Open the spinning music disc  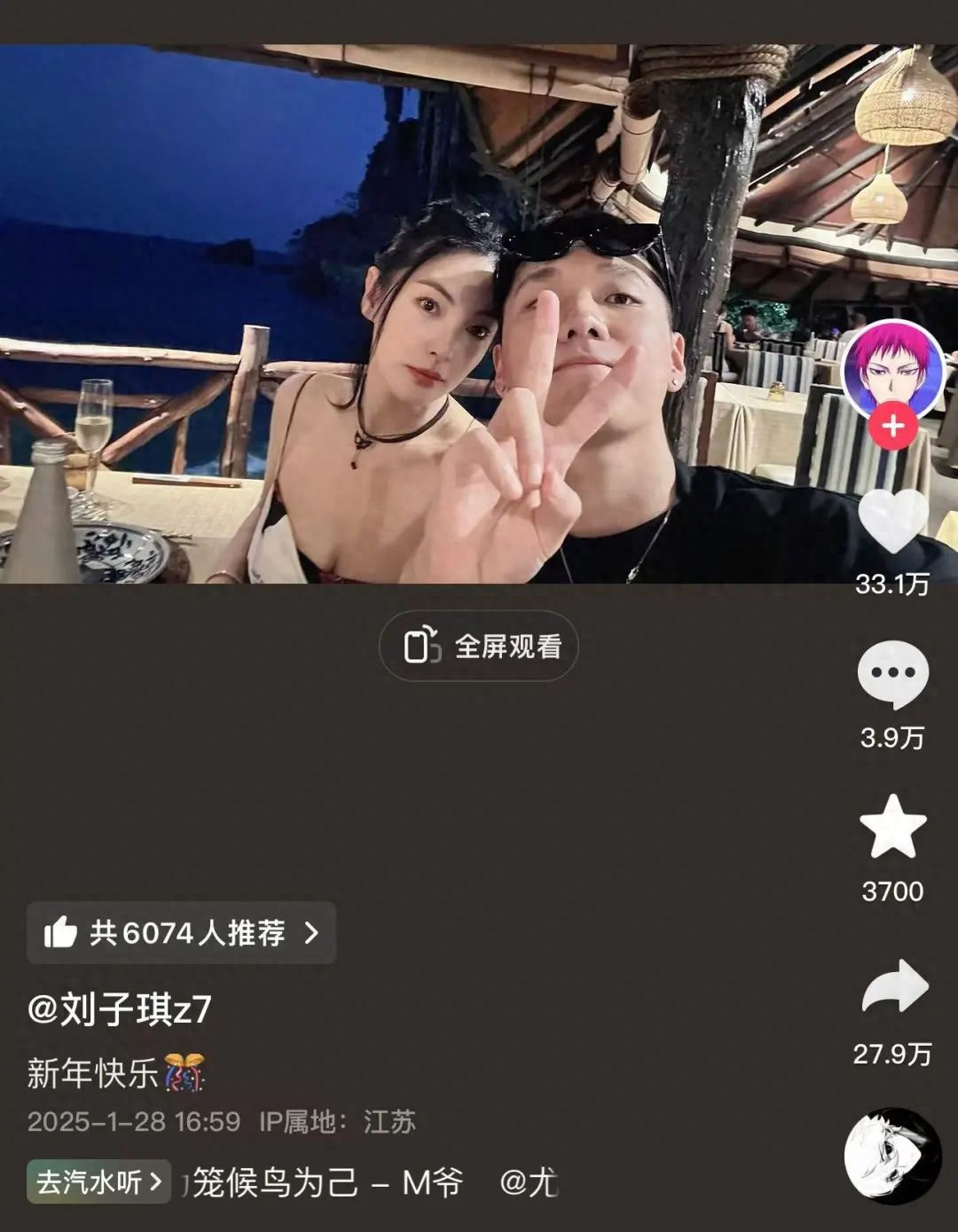click(892, 1155)
